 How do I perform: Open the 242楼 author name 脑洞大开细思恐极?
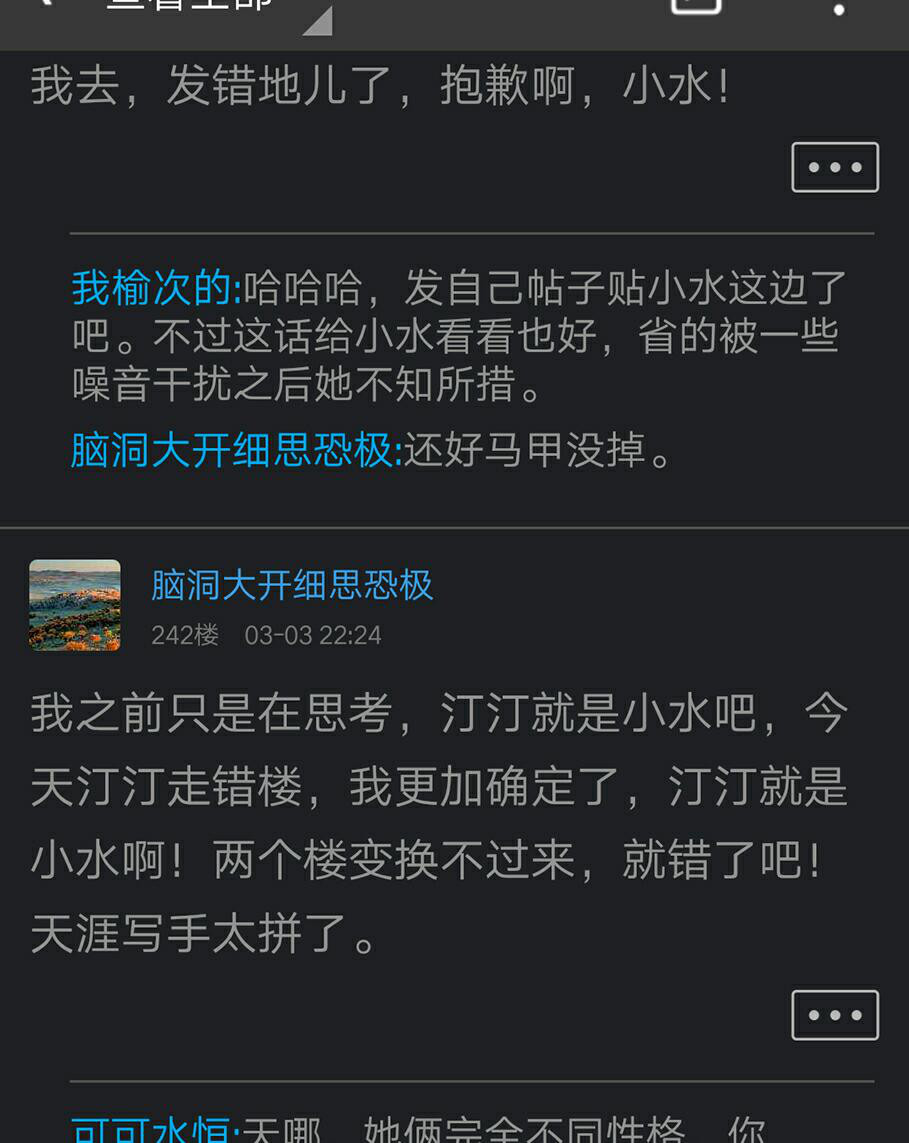292,585
